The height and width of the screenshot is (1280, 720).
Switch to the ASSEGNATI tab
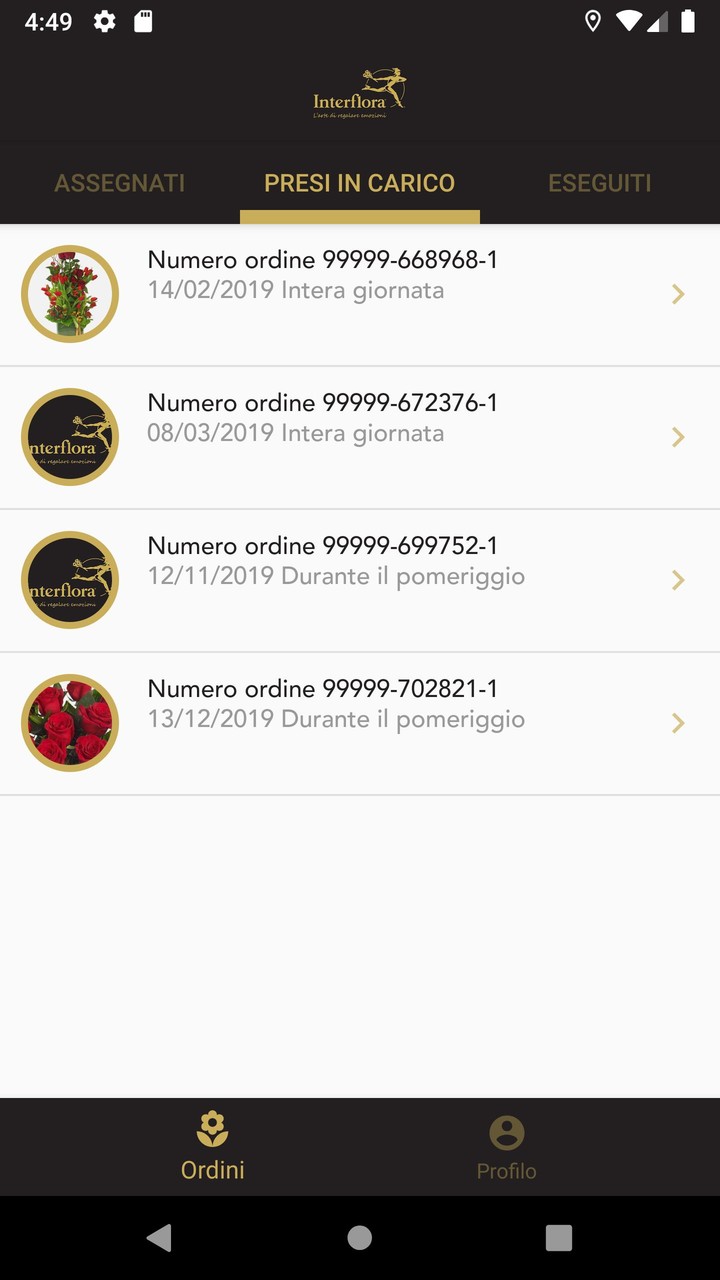[x=119, y=182]
